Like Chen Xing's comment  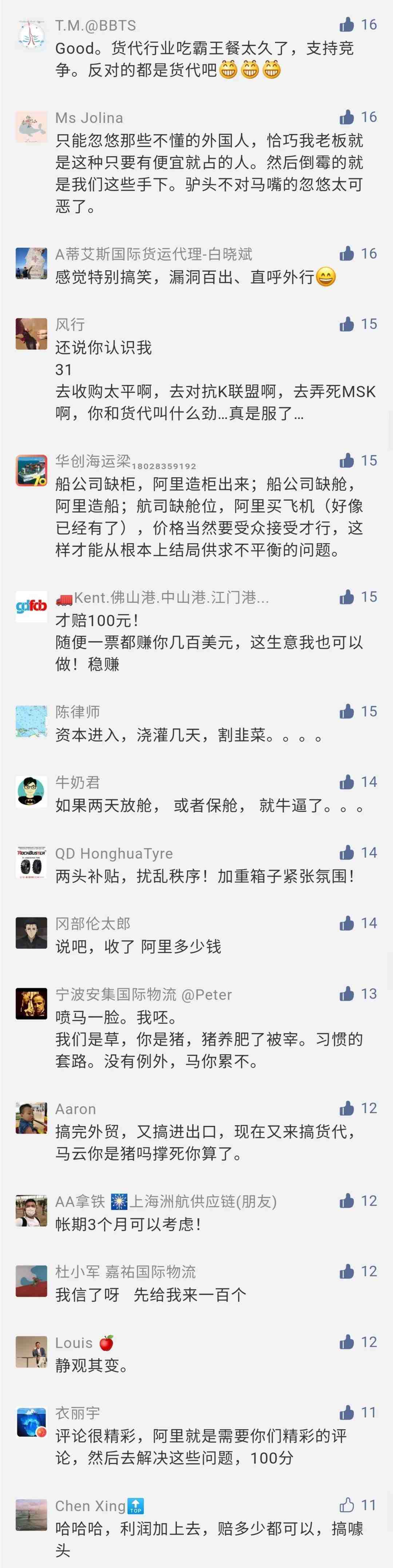point(347,1505)
